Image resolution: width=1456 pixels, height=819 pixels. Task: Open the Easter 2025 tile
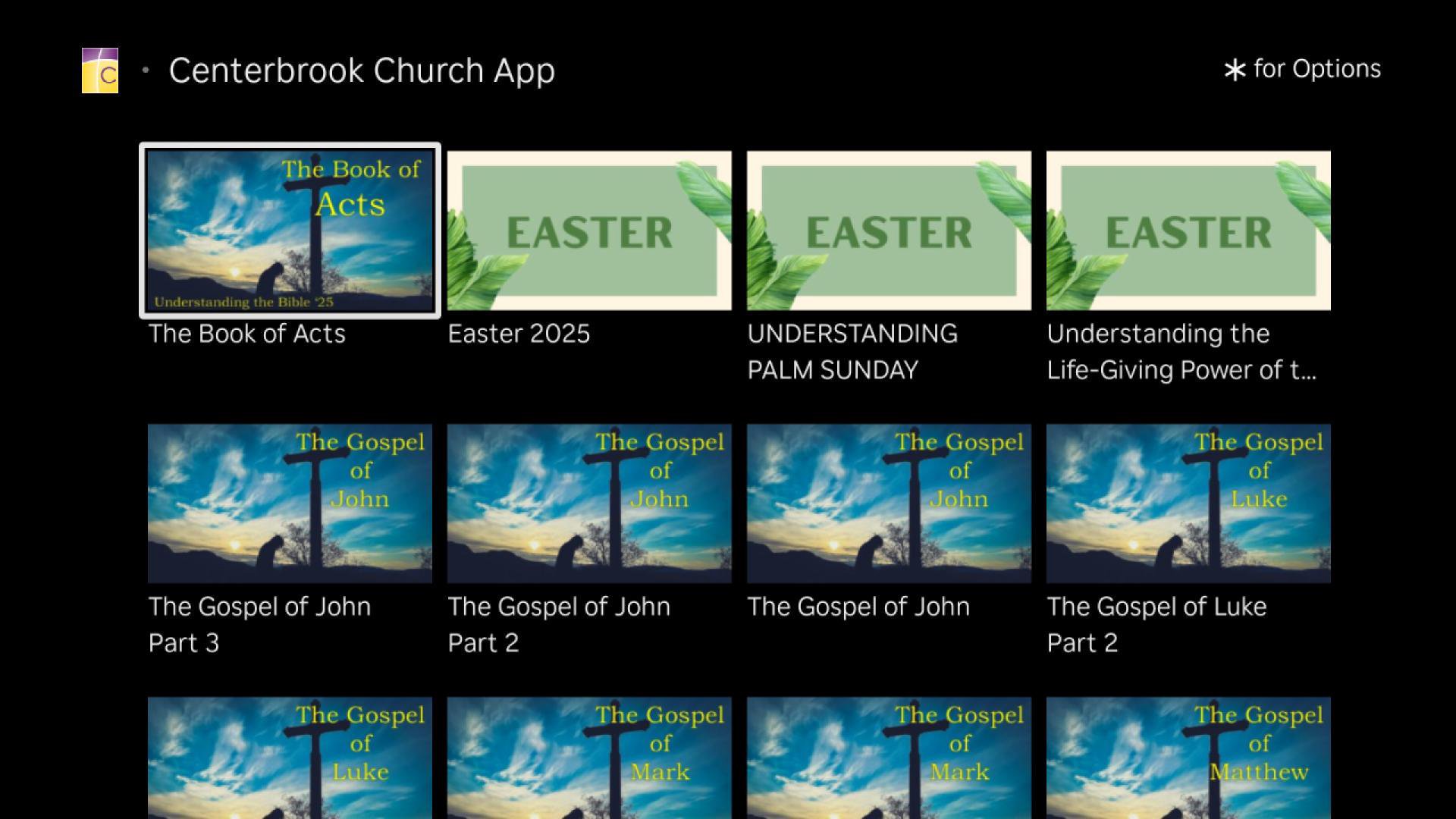(x=589, y=231)
